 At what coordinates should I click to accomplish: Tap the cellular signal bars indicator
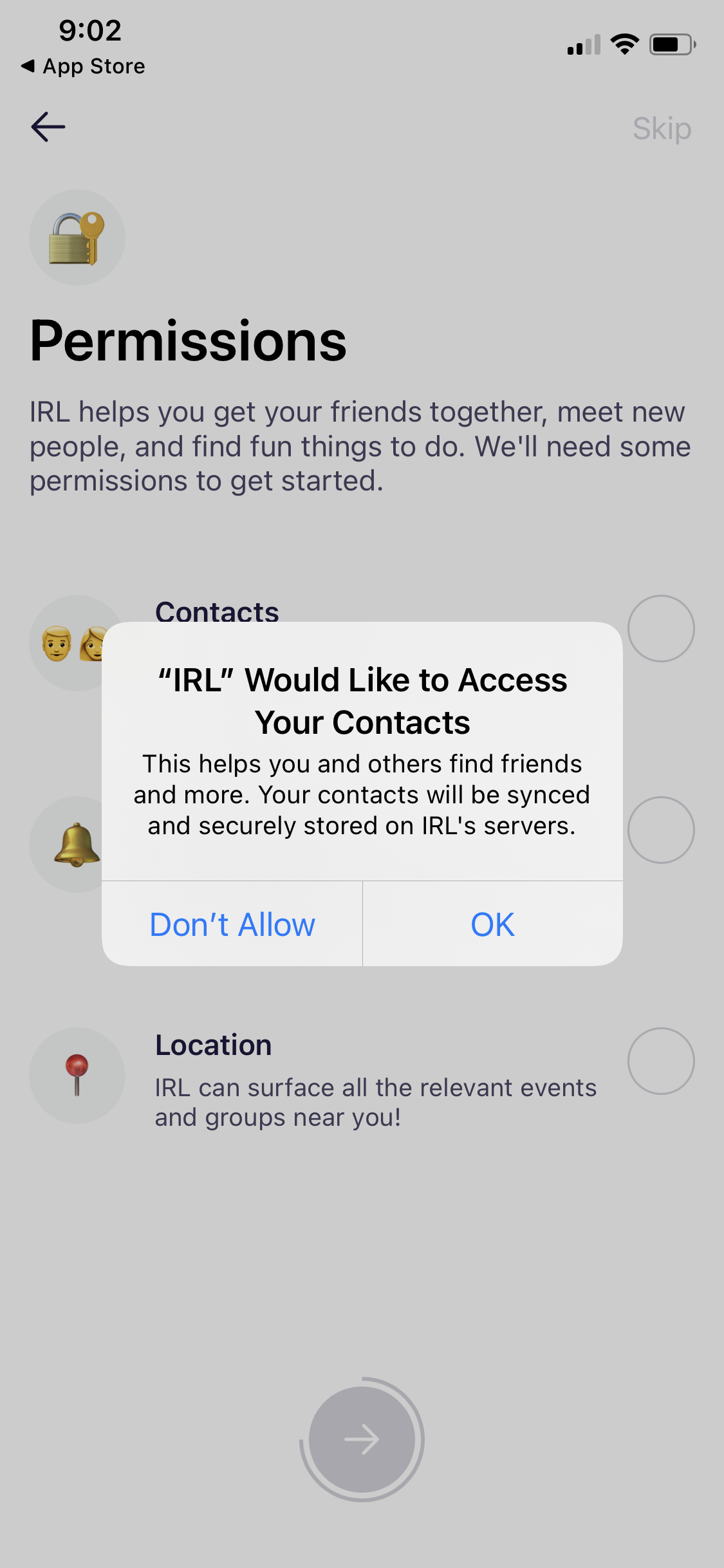pos(582,44)
